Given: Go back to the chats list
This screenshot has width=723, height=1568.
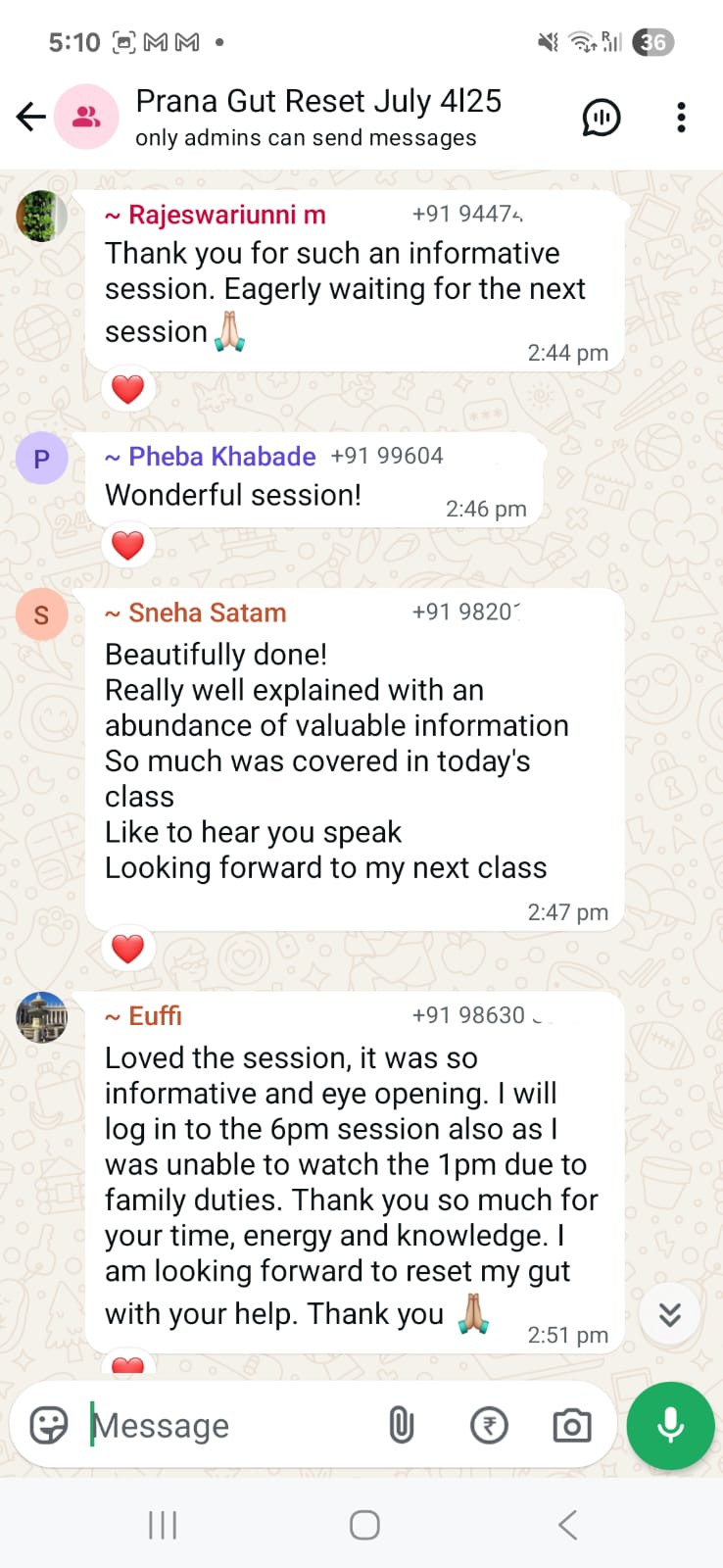Looking at the screenshot, I should coord(31,118).
